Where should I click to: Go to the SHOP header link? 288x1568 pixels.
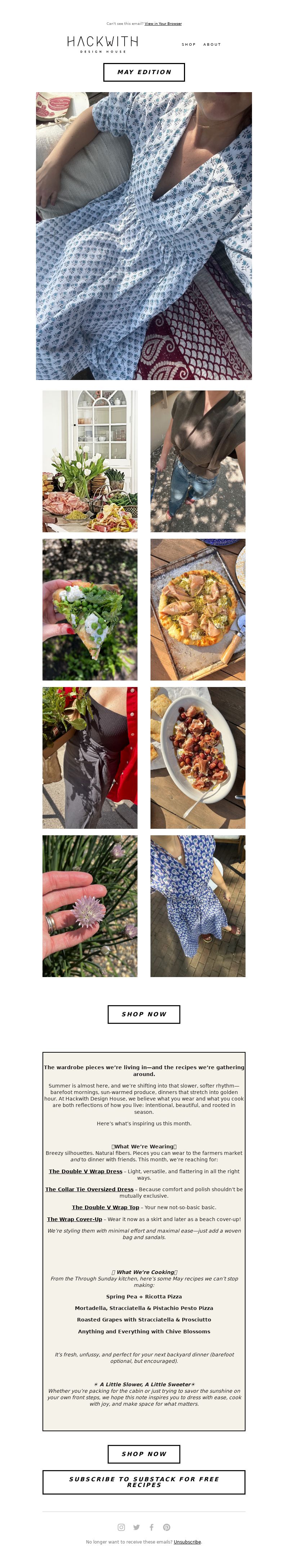pyautogui.click(x=188, y=44)
